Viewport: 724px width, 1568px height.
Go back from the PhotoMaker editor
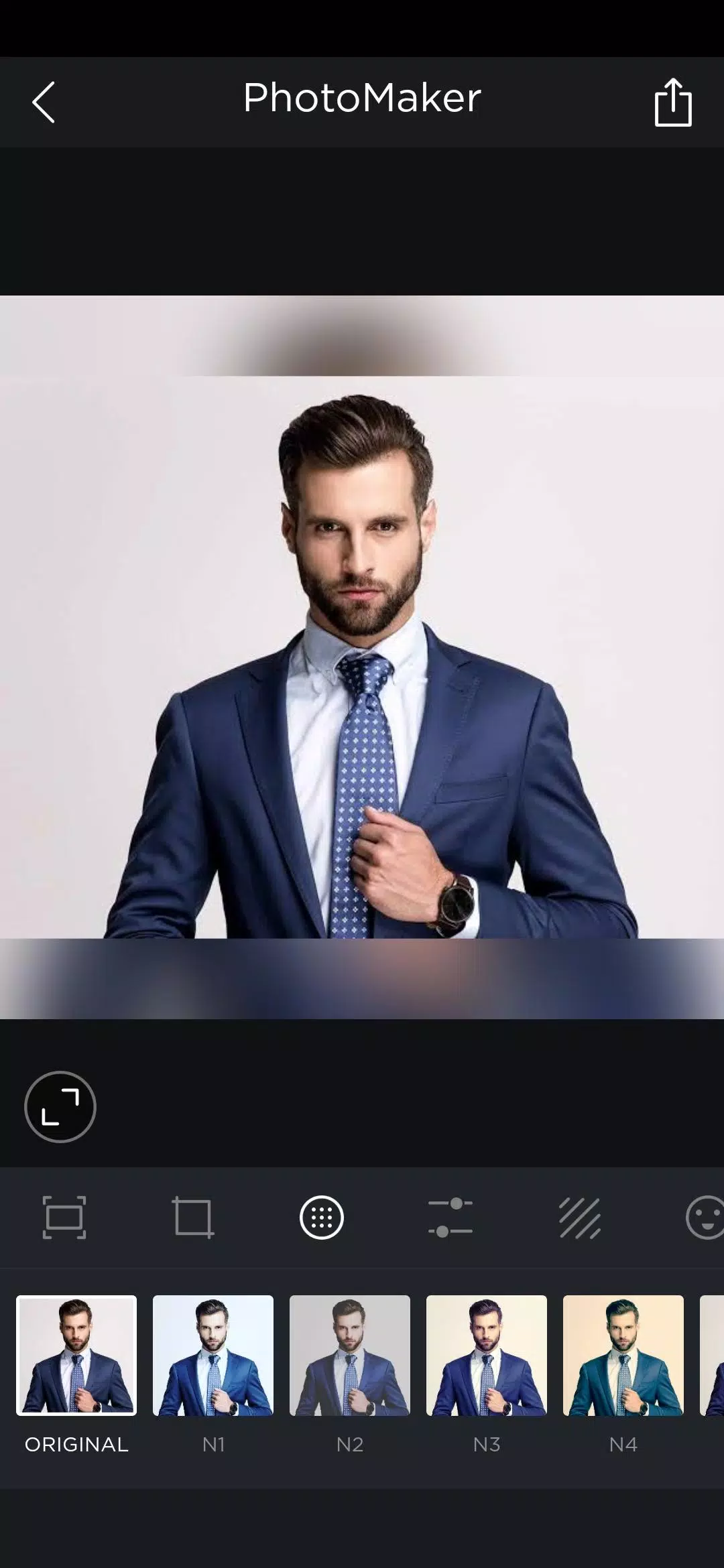(44, 103)
